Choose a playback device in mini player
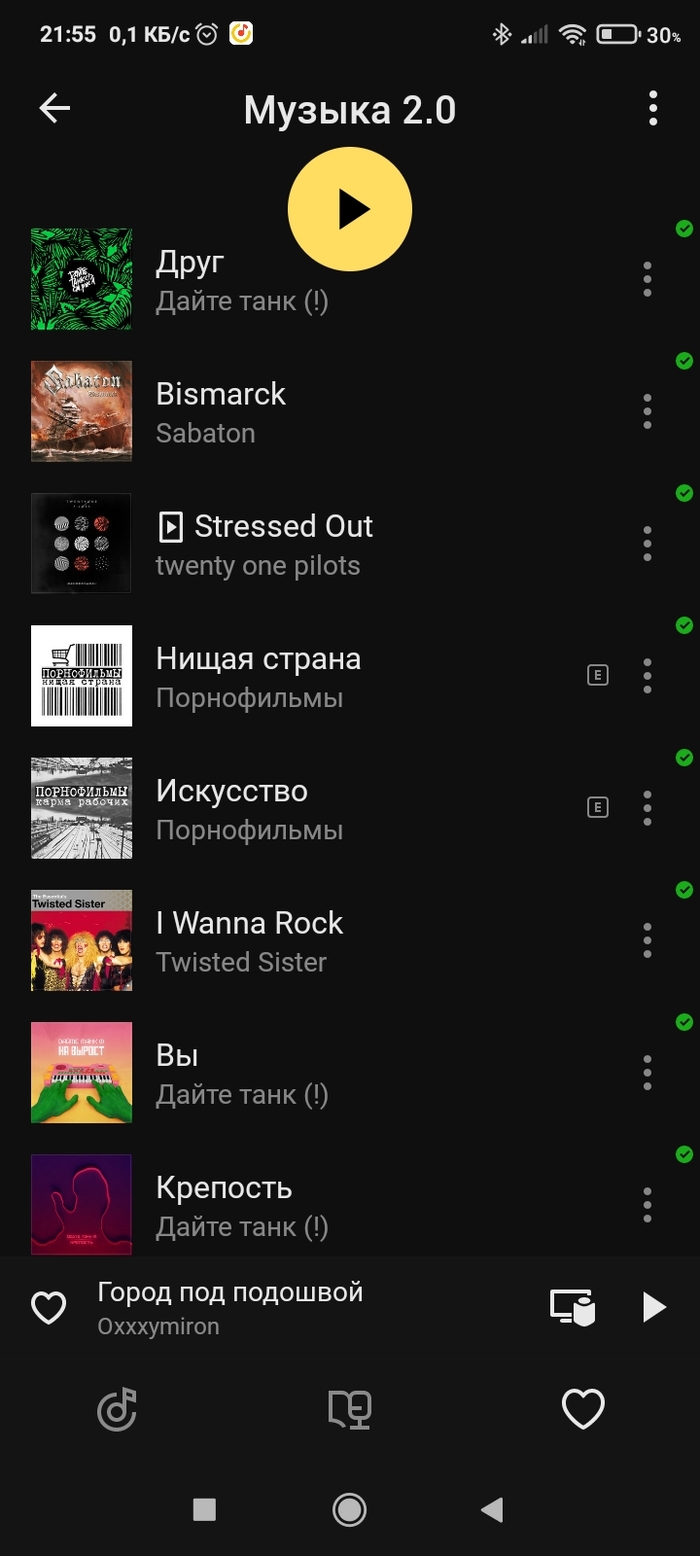The image size is (700, 1556). point(572,1307)
